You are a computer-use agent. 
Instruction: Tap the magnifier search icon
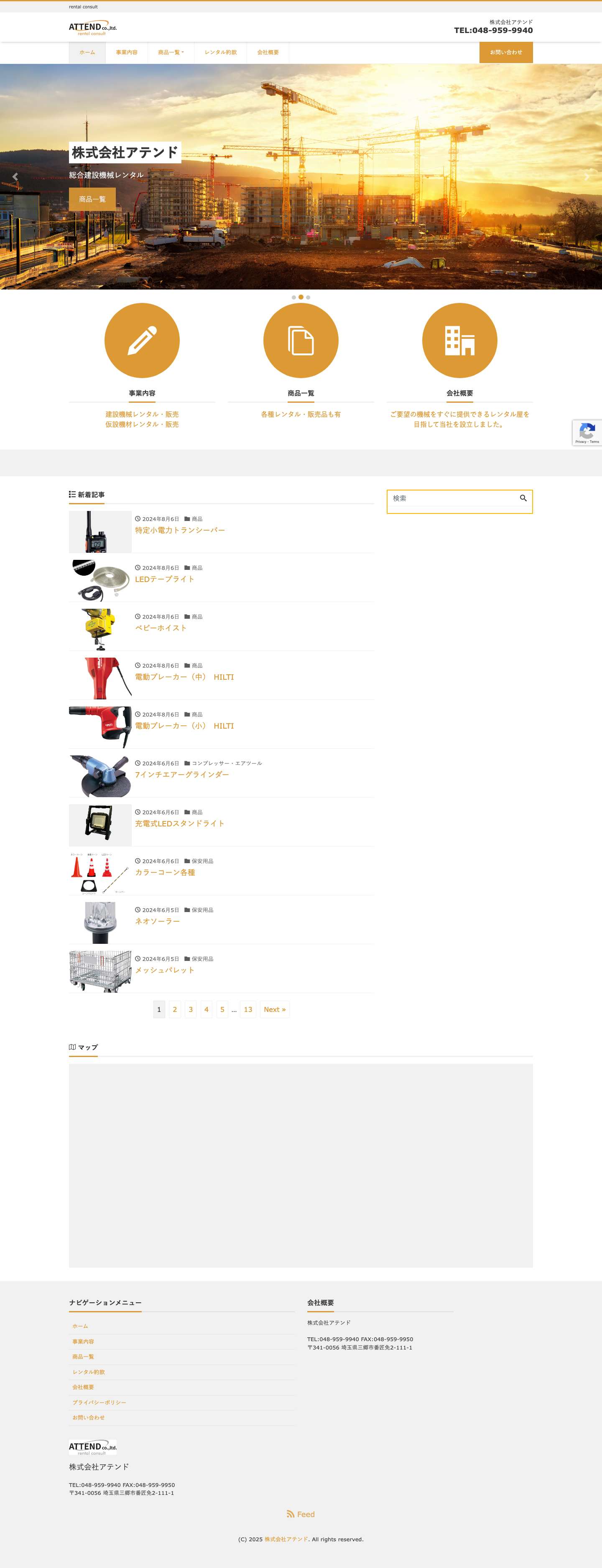click(x=523, y=498)
